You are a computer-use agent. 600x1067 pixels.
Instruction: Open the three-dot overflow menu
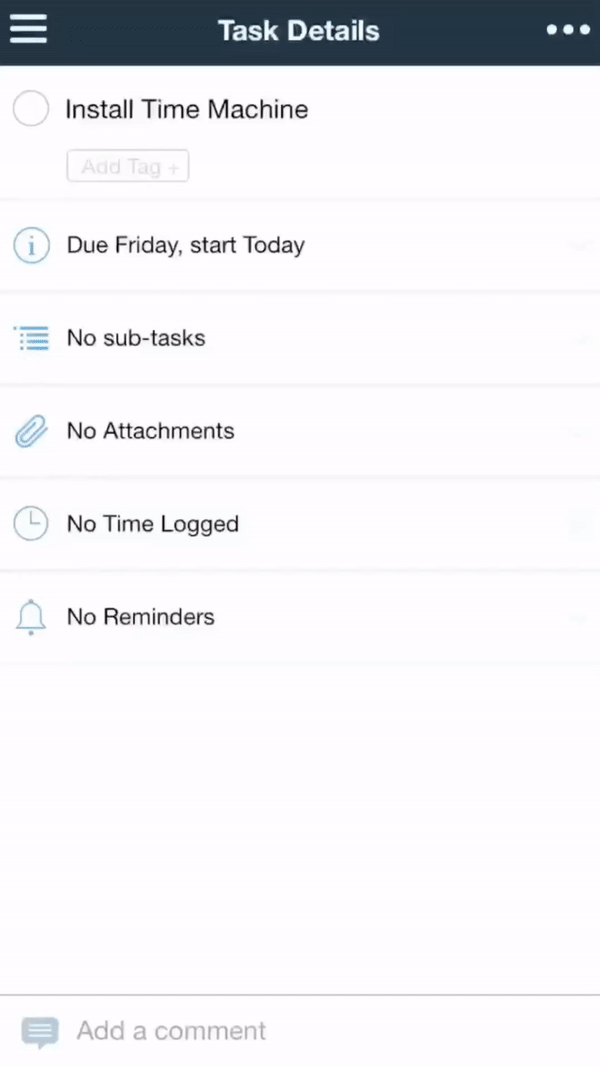click(x=568, y=30)
